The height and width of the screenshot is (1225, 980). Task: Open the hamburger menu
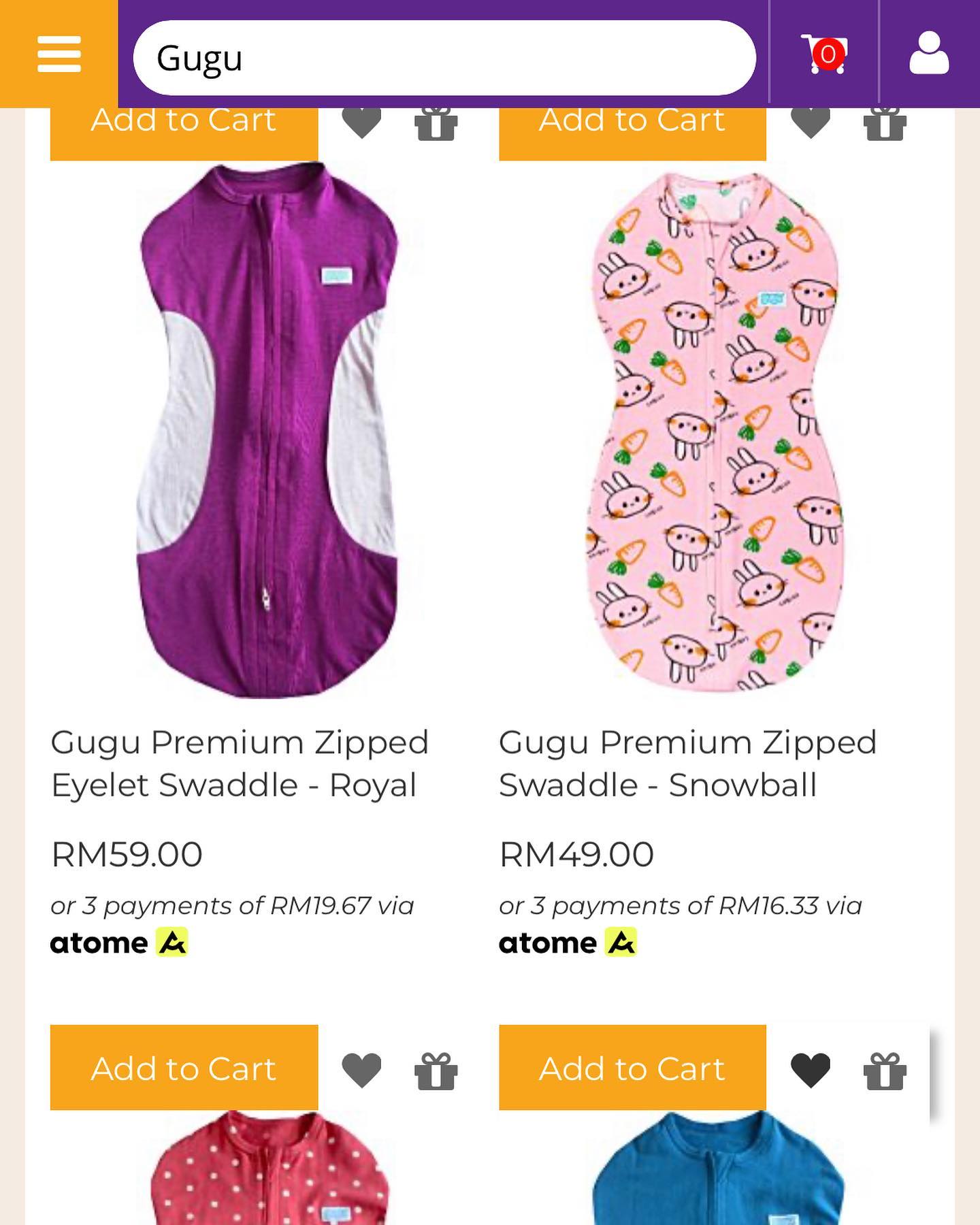coord(59,54)
